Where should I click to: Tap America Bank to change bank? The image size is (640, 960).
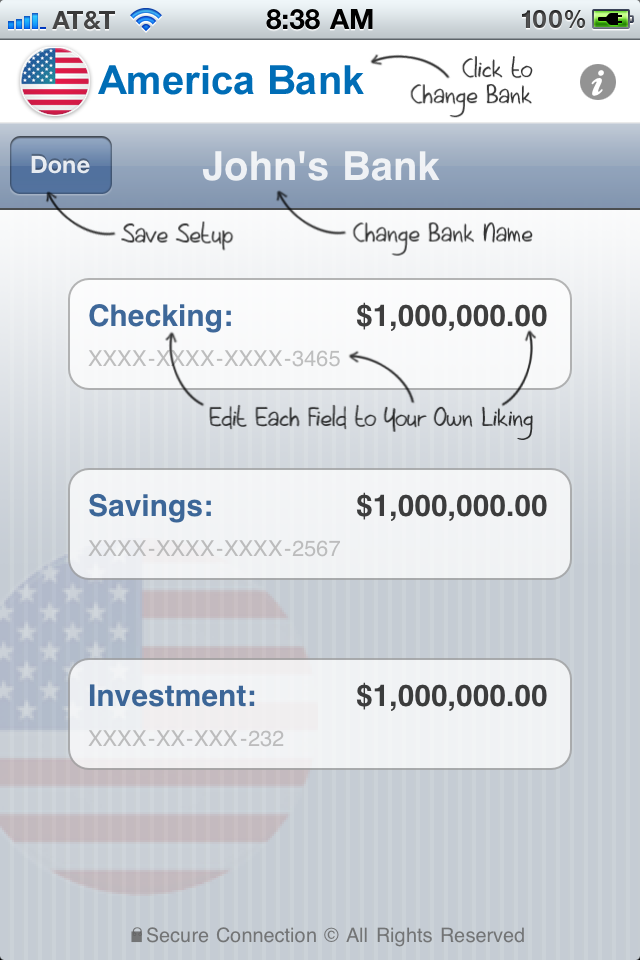pos(231,80)
